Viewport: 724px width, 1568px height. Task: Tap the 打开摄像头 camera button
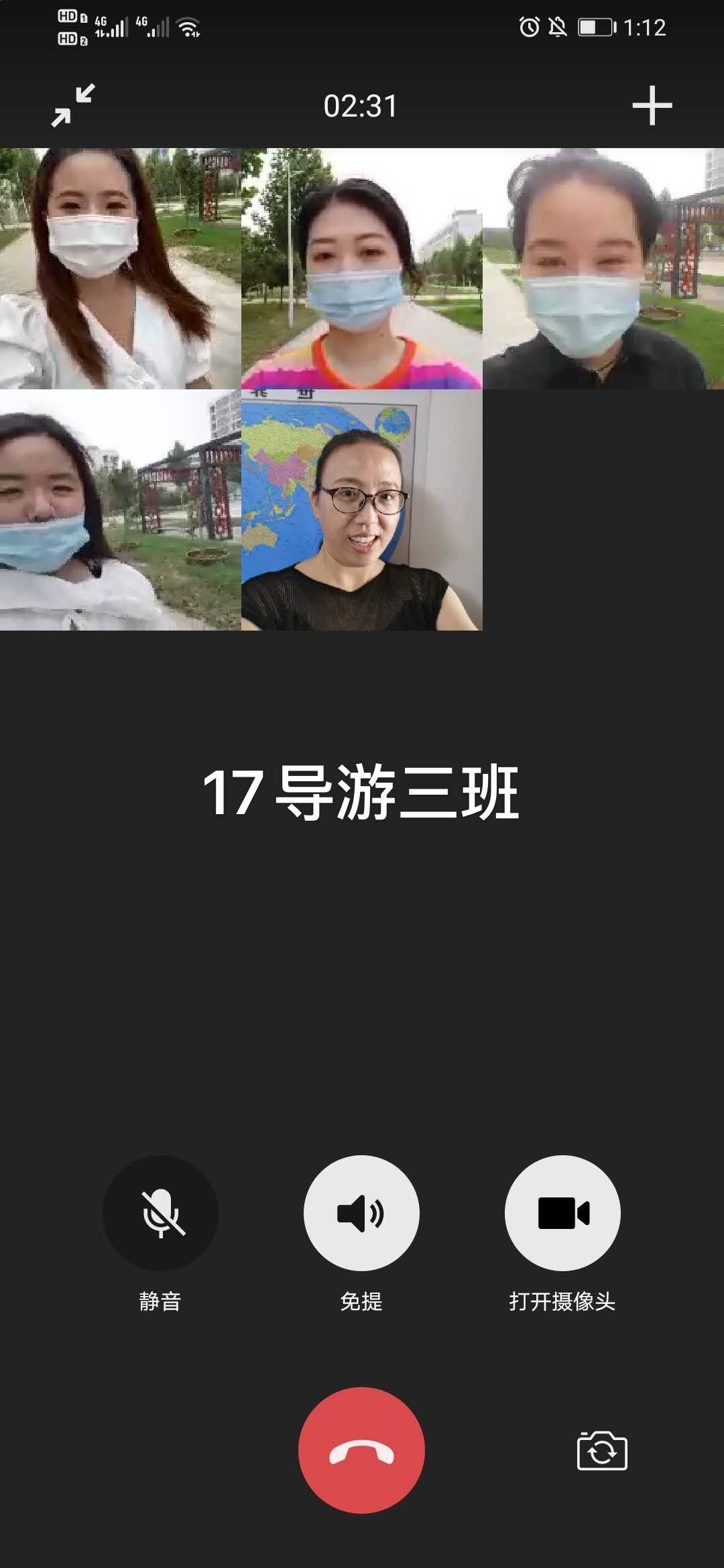point(562,1213)
